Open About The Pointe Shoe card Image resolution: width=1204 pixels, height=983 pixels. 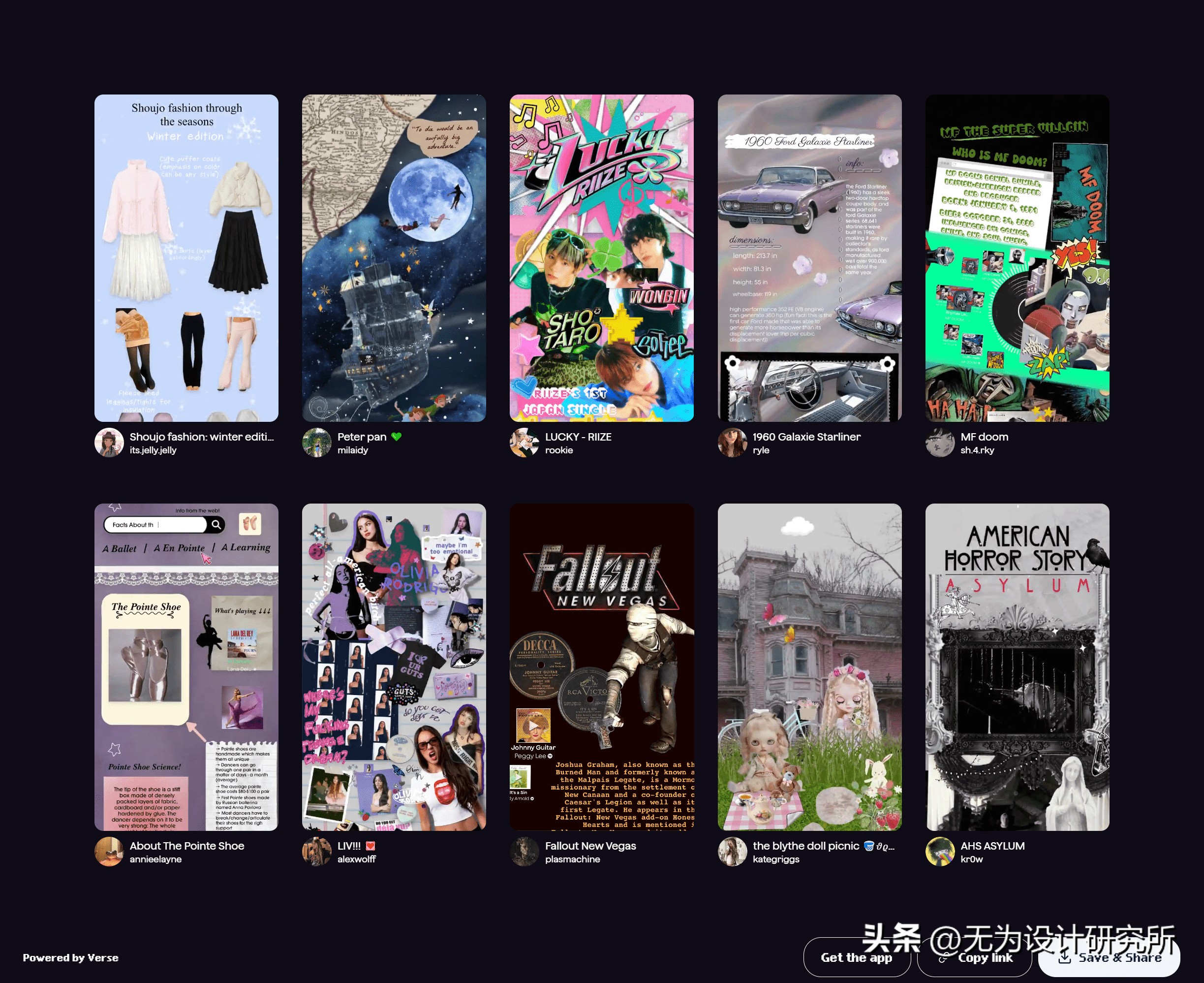[x=186, y=666]
